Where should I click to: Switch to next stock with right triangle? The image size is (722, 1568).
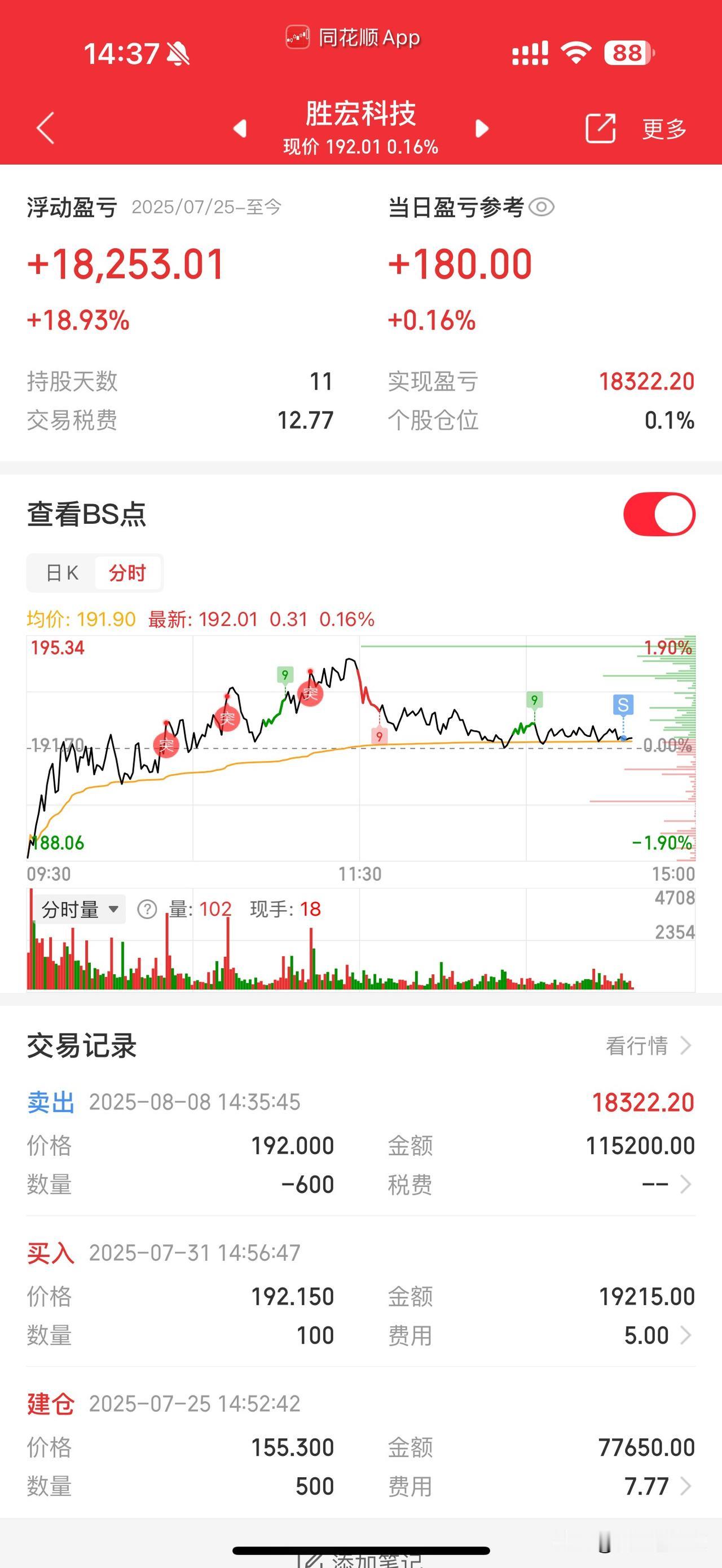pos(482,129)
